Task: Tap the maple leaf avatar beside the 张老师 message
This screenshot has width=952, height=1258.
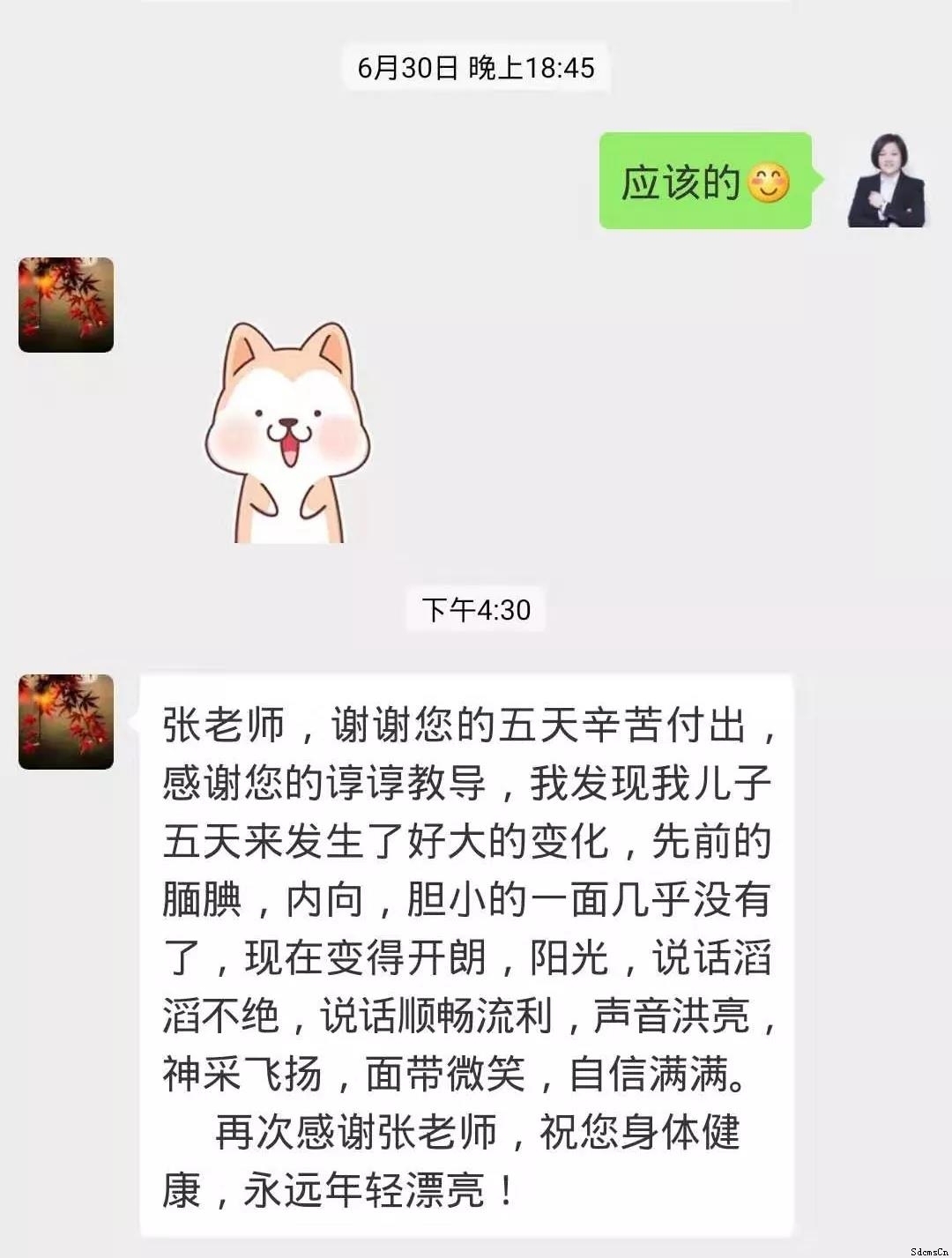Action: click(66, 722)
